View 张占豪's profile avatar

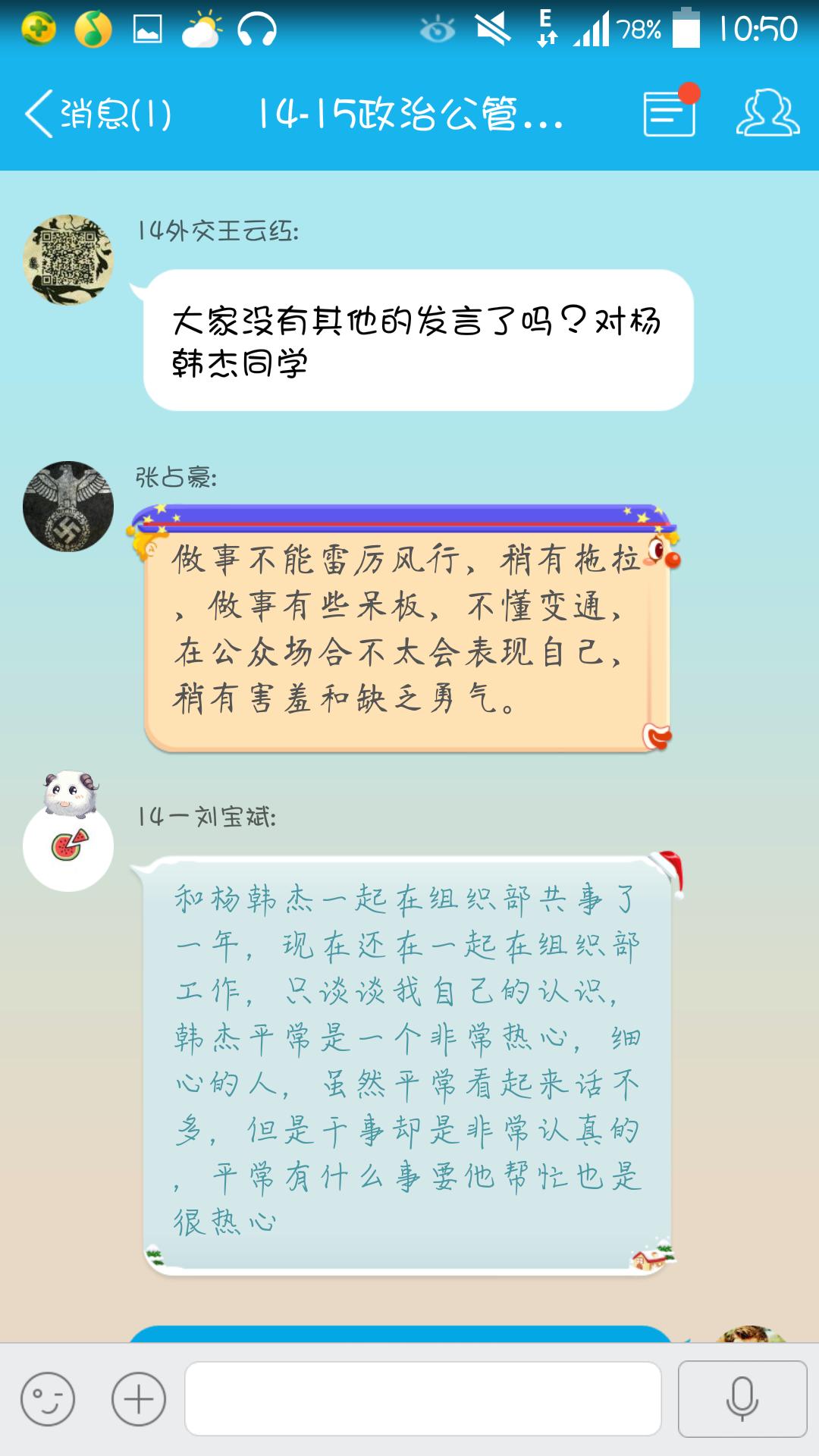(x=68, y=506)
